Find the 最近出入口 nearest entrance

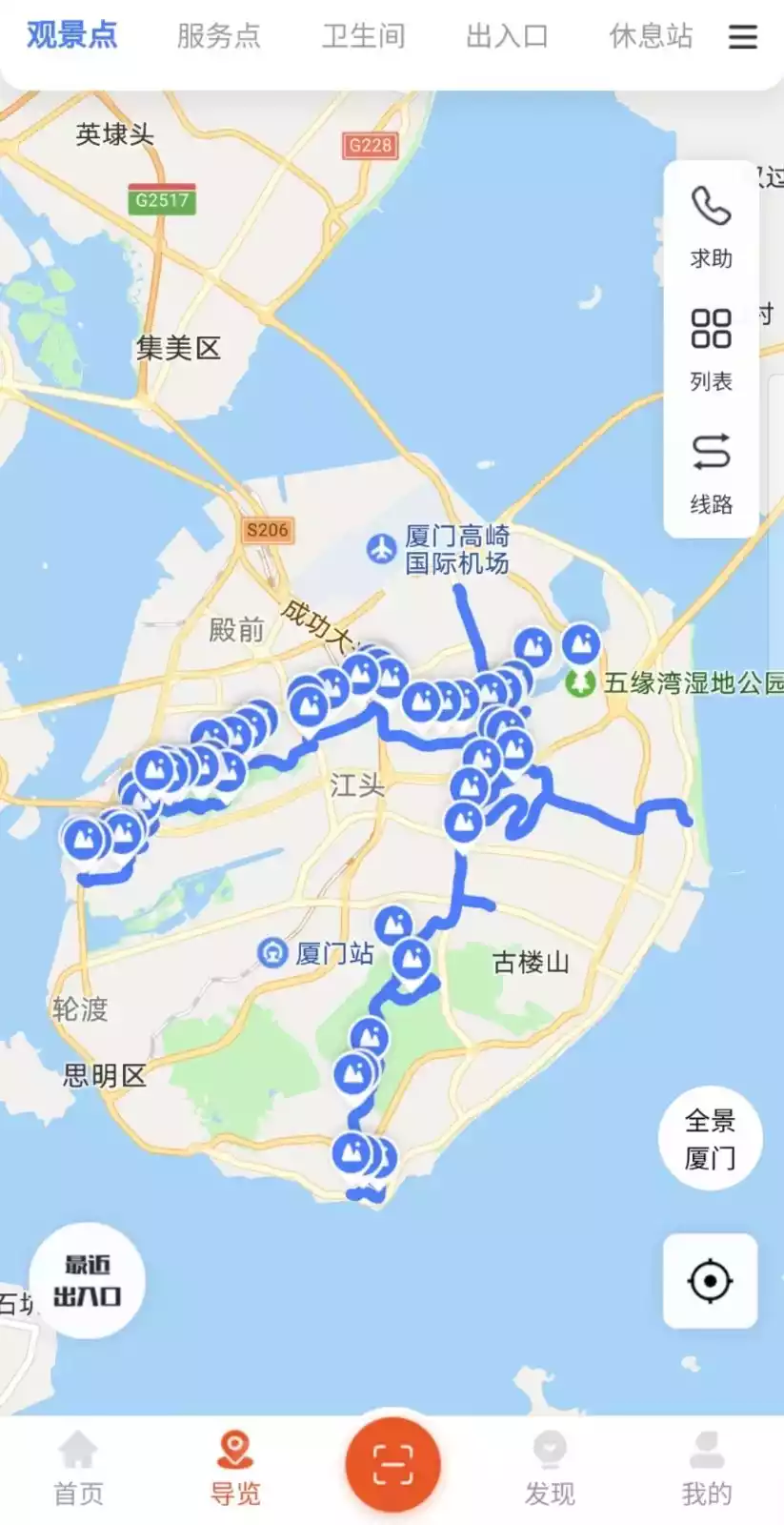pos(87,1280)
